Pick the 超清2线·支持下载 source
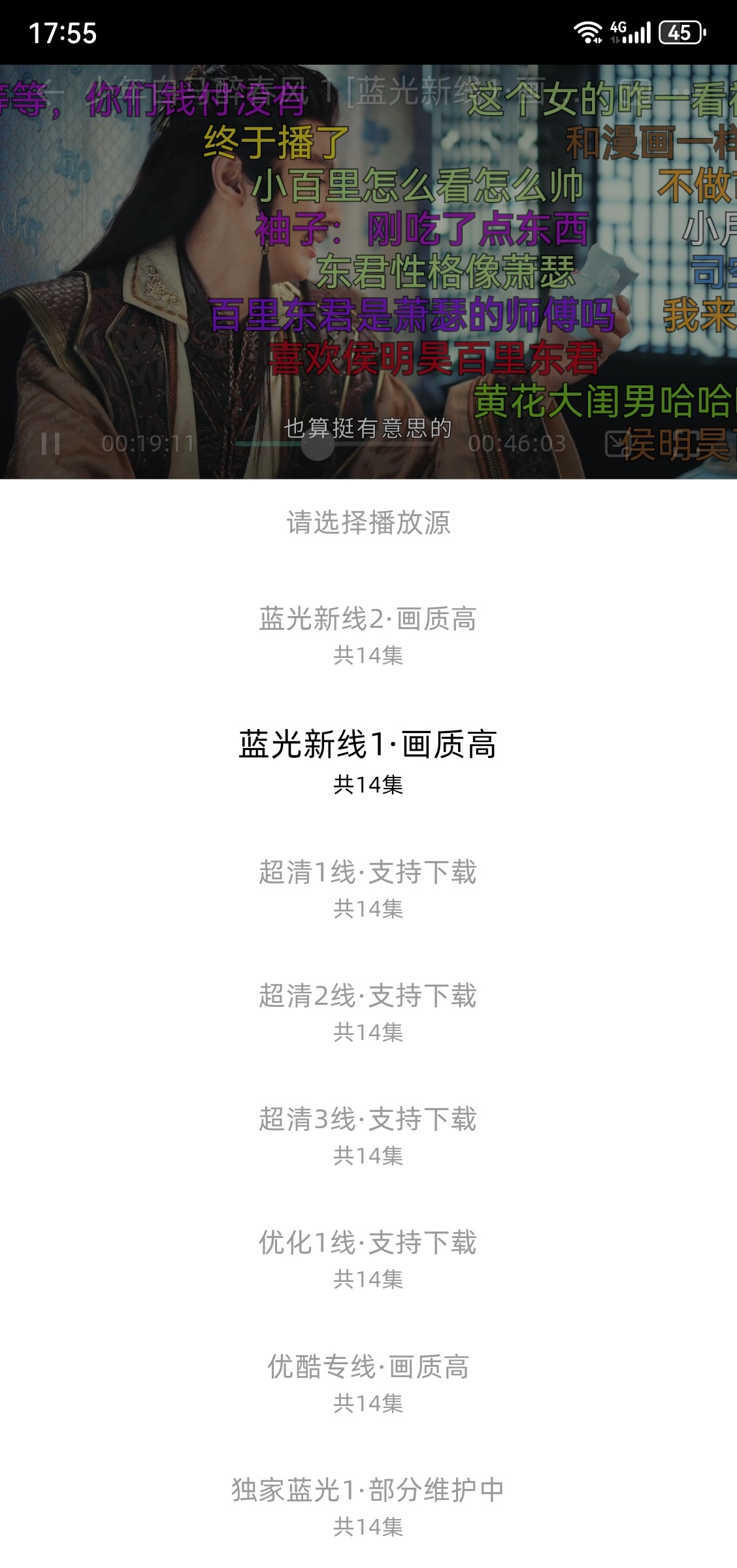This screenshot has height=1568, width=737. coord(368,1011)
